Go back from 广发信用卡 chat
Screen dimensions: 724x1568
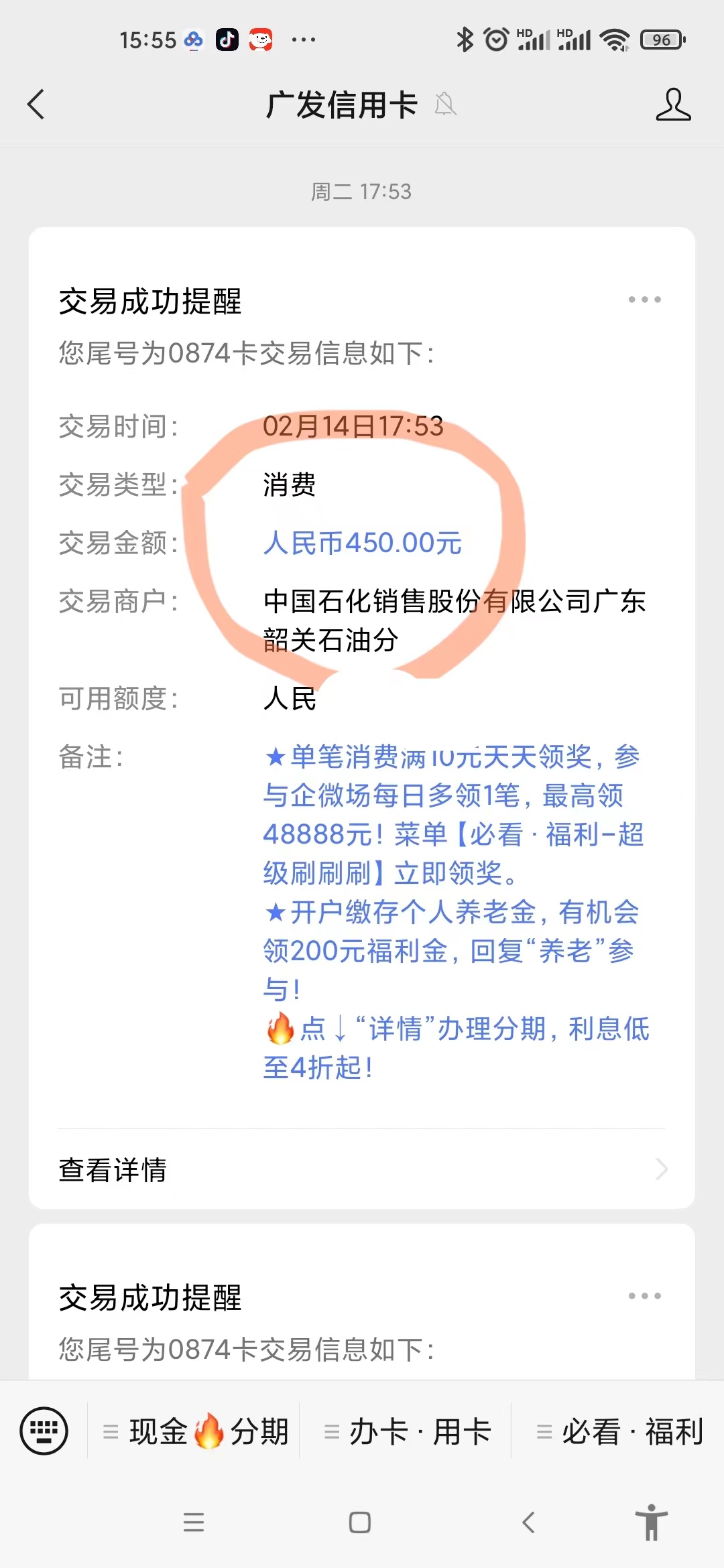[x=36, y=105]
